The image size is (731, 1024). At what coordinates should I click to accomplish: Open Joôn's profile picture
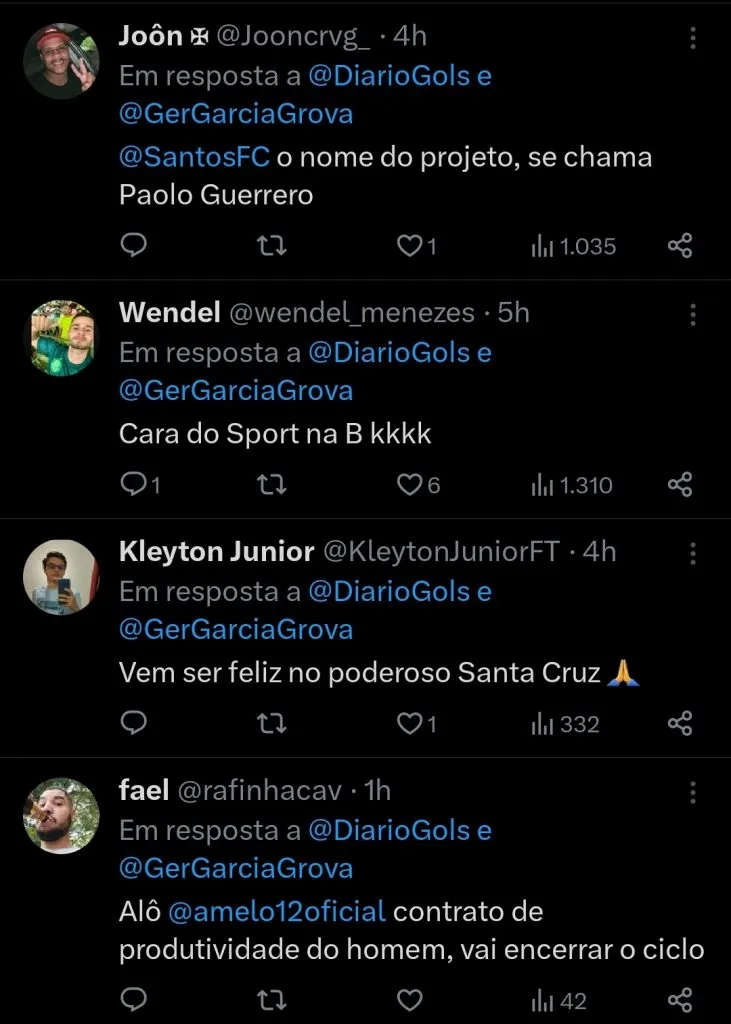[61, 61]
